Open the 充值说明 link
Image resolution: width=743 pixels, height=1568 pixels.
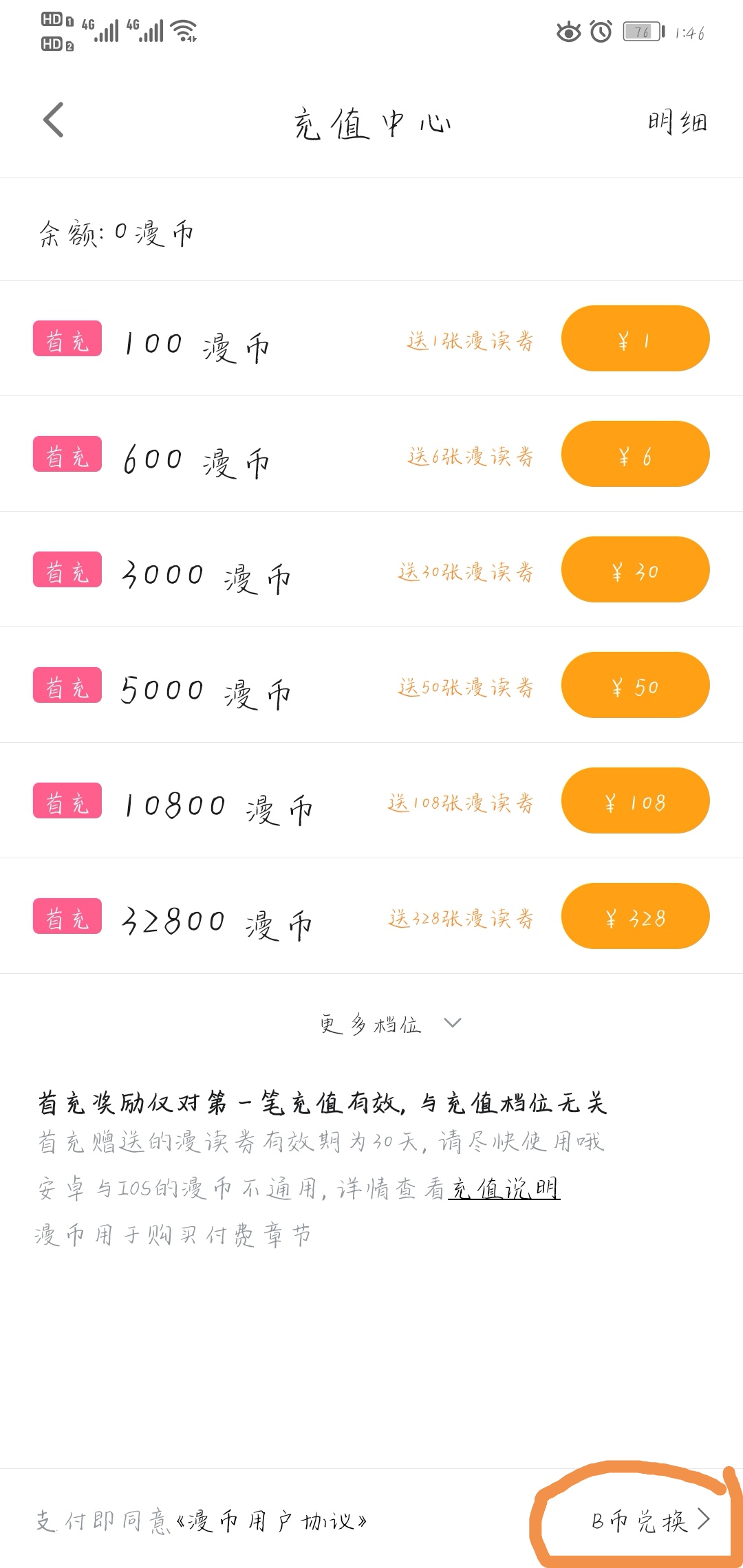tap(504, 1188)
